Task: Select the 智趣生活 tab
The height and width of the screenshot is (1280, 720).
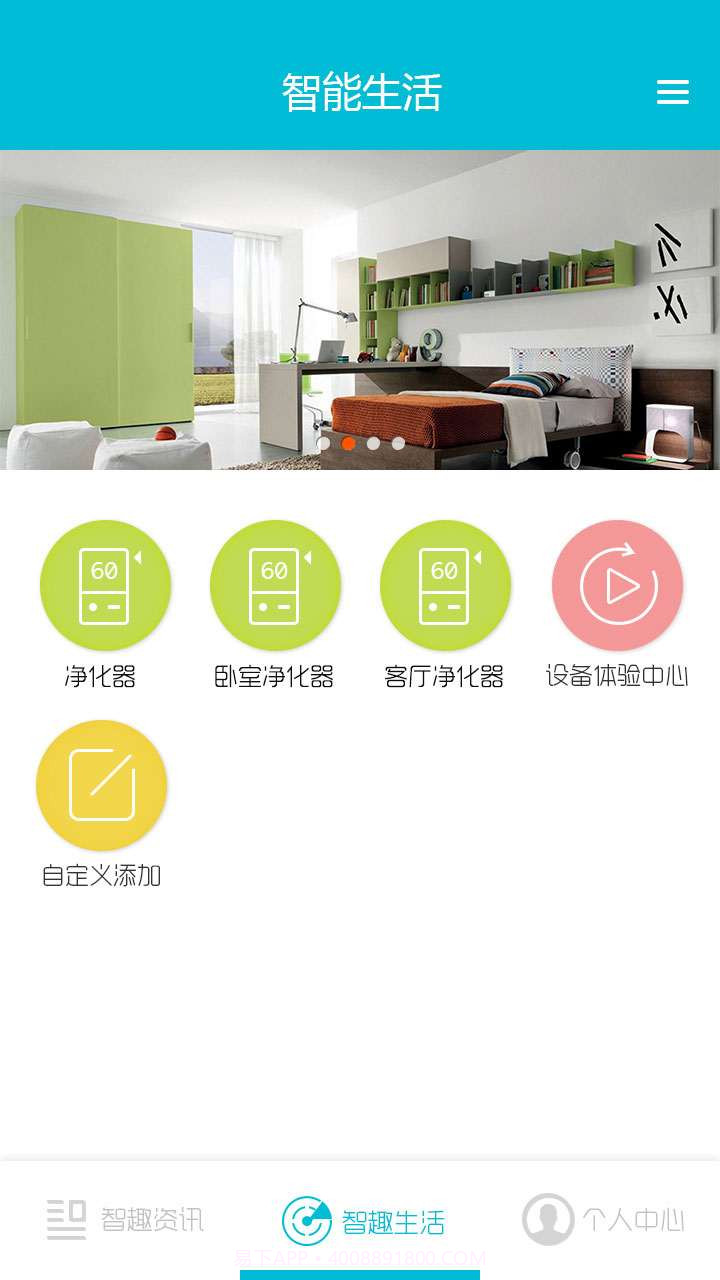Action: click(362, 1220)
